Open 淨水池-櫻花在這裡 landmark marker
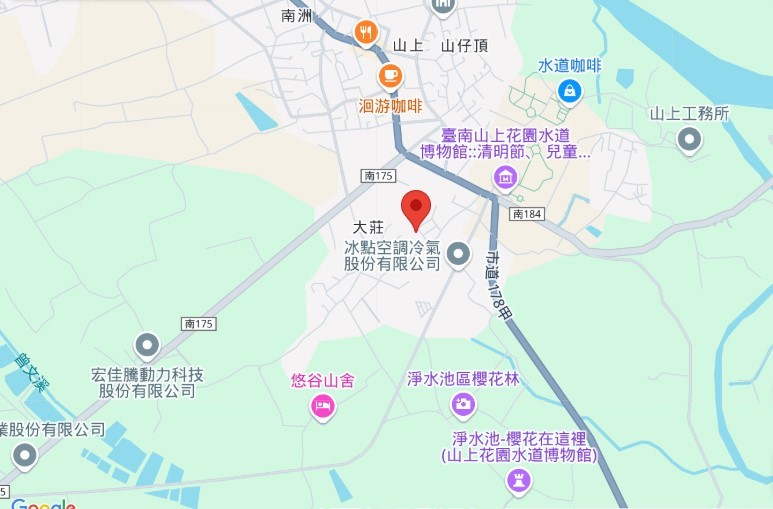The height and width of the screenshot is (509, 773). pos(517,481)
